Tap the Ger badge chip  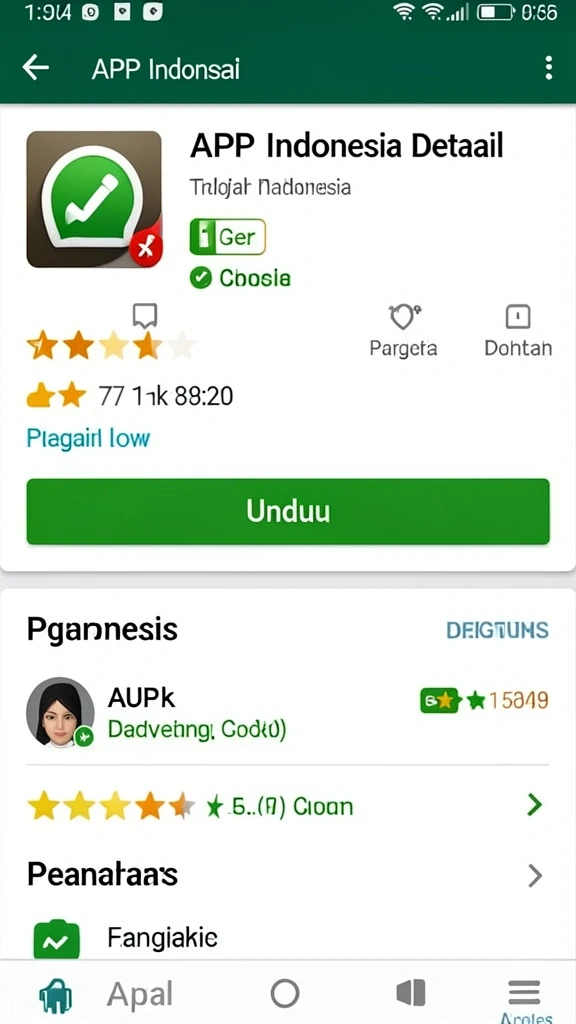pos(227,236)
